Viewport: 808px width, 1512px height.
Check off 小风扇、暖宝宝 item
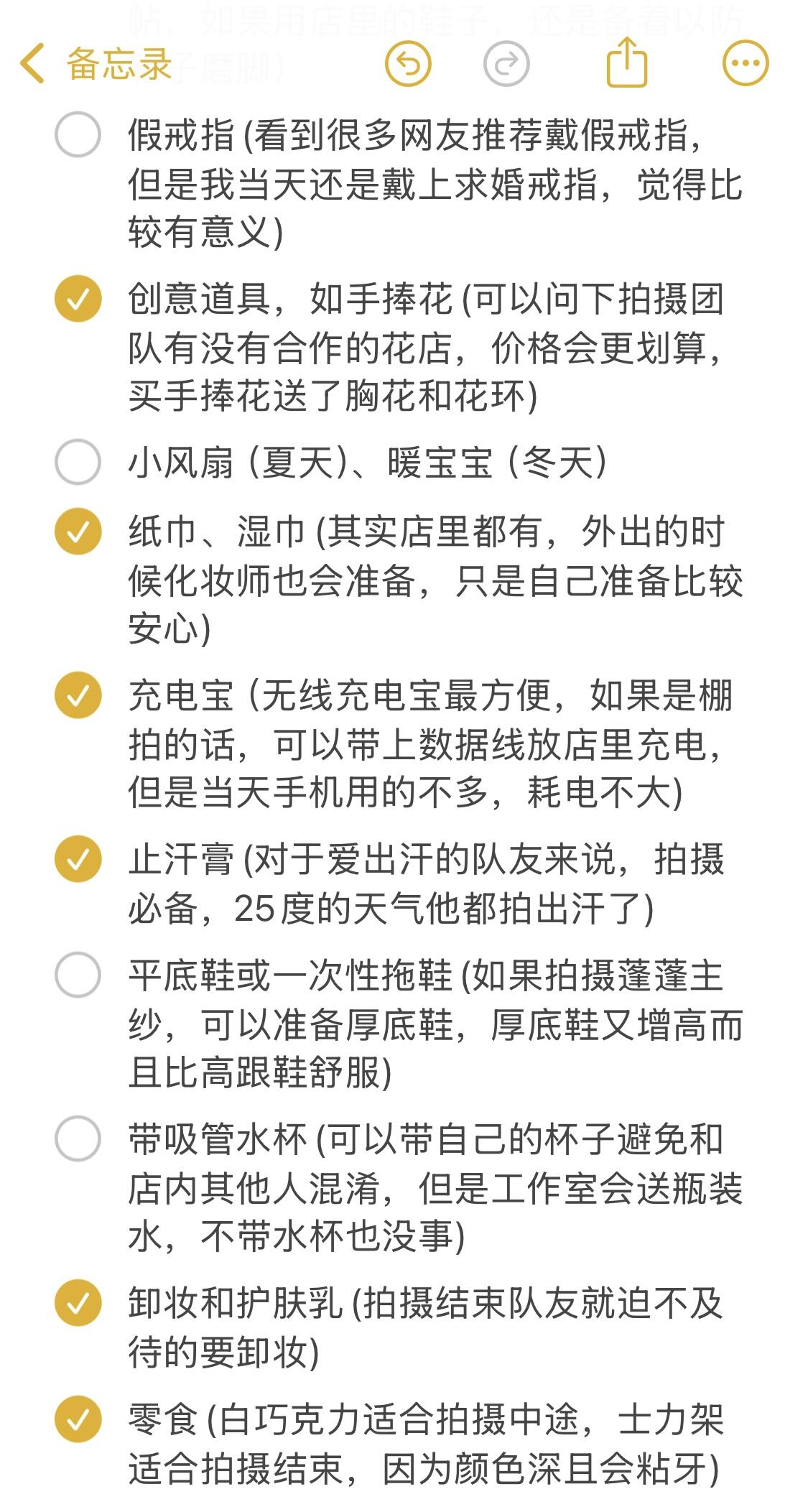(78, 462)
